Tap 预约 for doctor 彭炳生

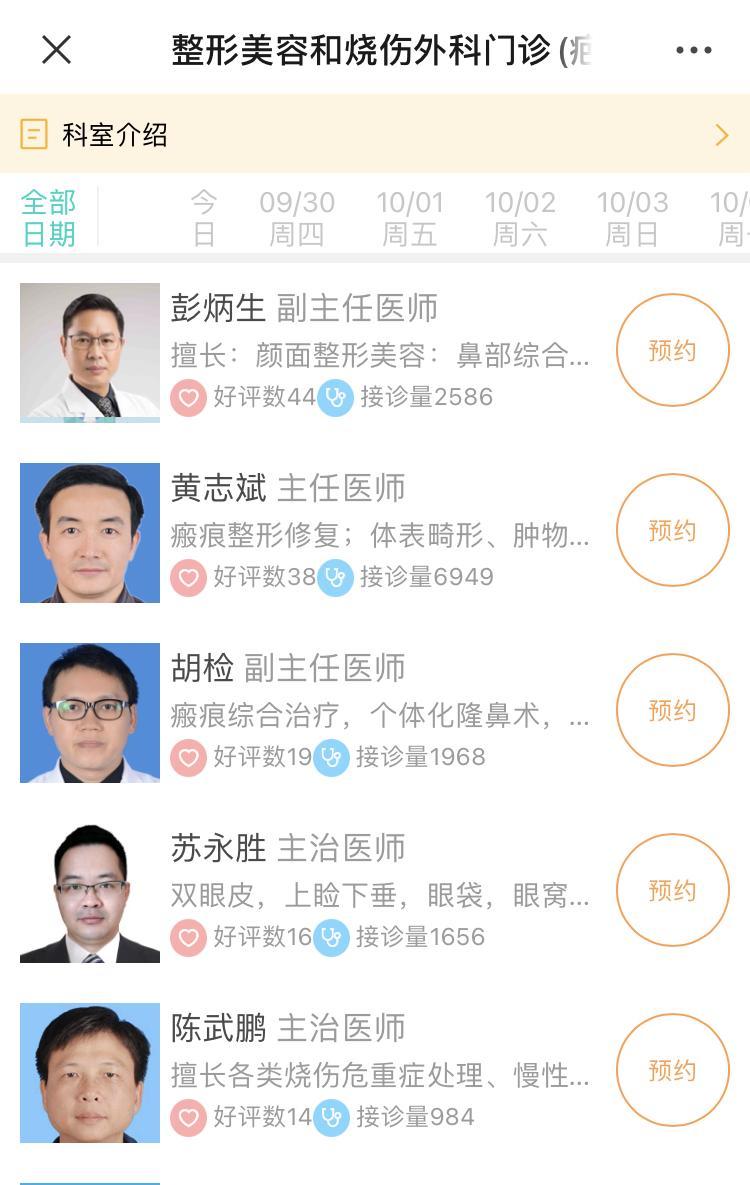(672, 351)
